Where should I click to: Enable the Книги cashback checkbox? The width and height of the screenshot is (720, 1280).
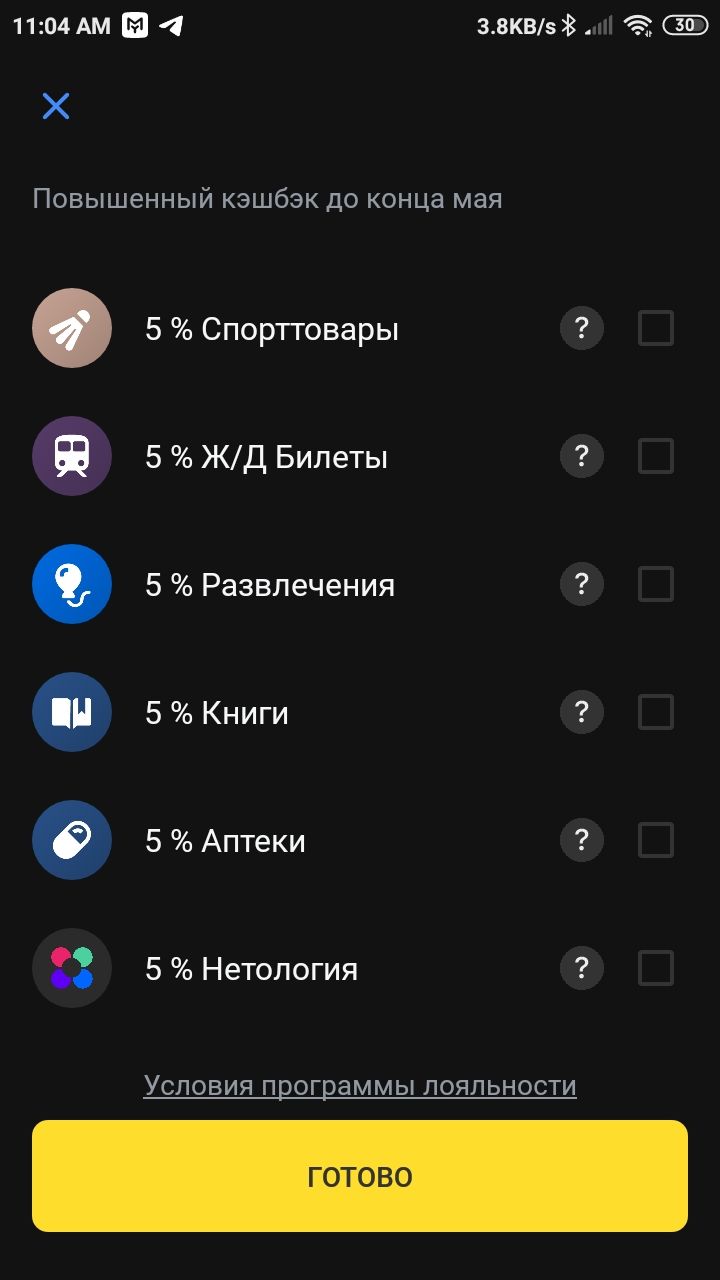tap(656, 712)
